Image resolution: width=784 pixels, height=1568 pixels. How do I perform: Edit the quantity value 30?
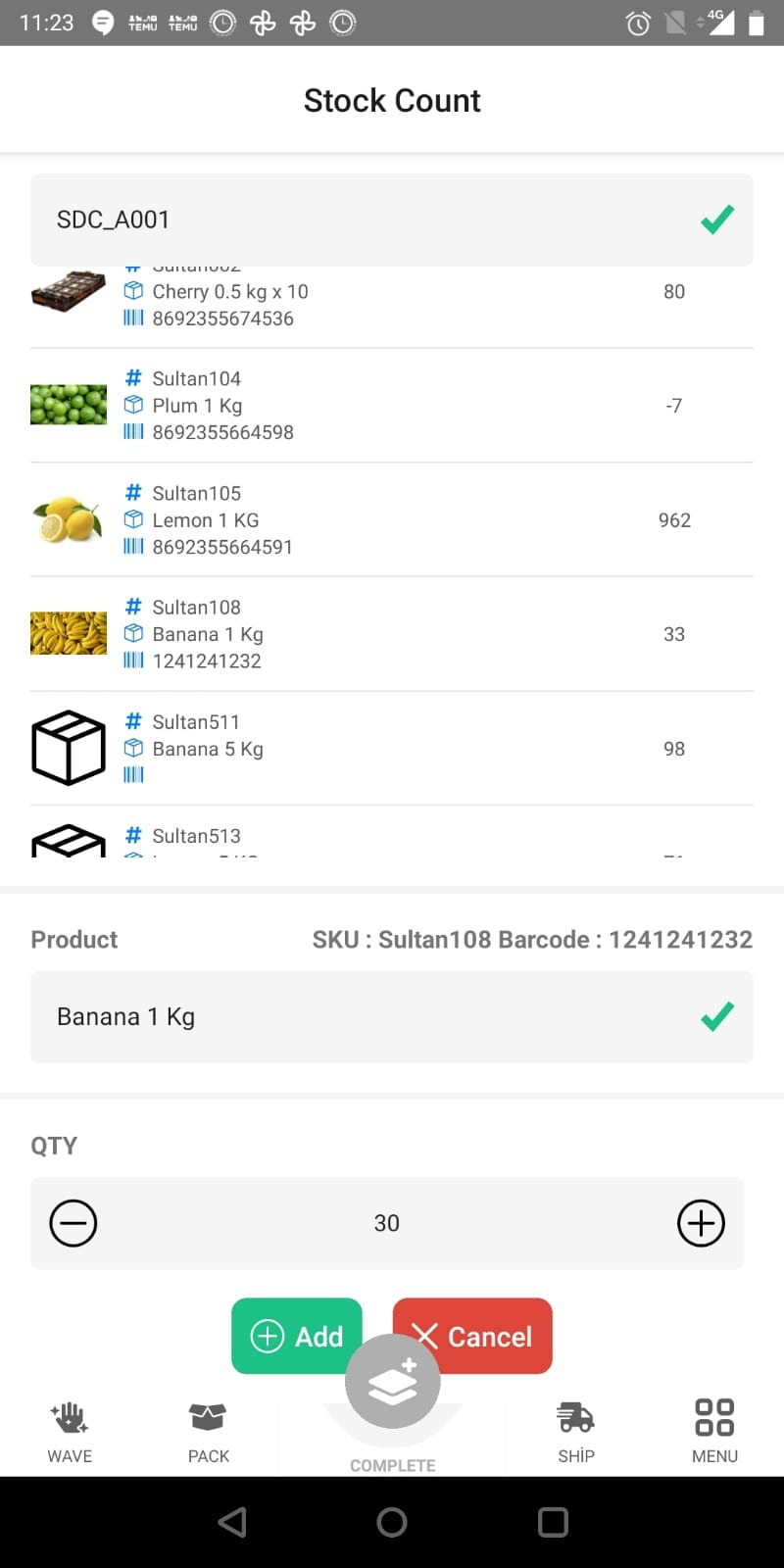(387, 1223)
